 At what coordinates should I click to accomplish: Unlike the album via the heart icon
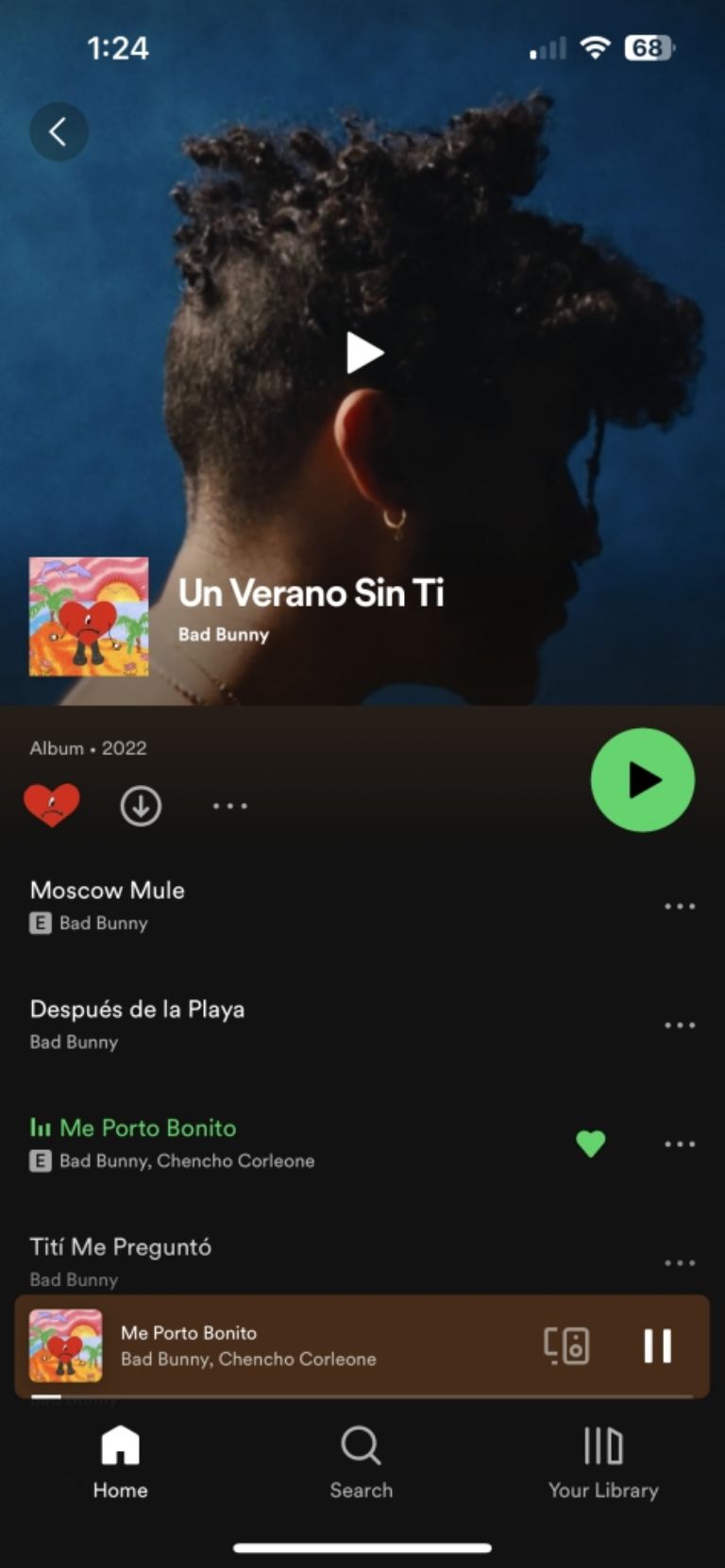[x=52, y=805]
